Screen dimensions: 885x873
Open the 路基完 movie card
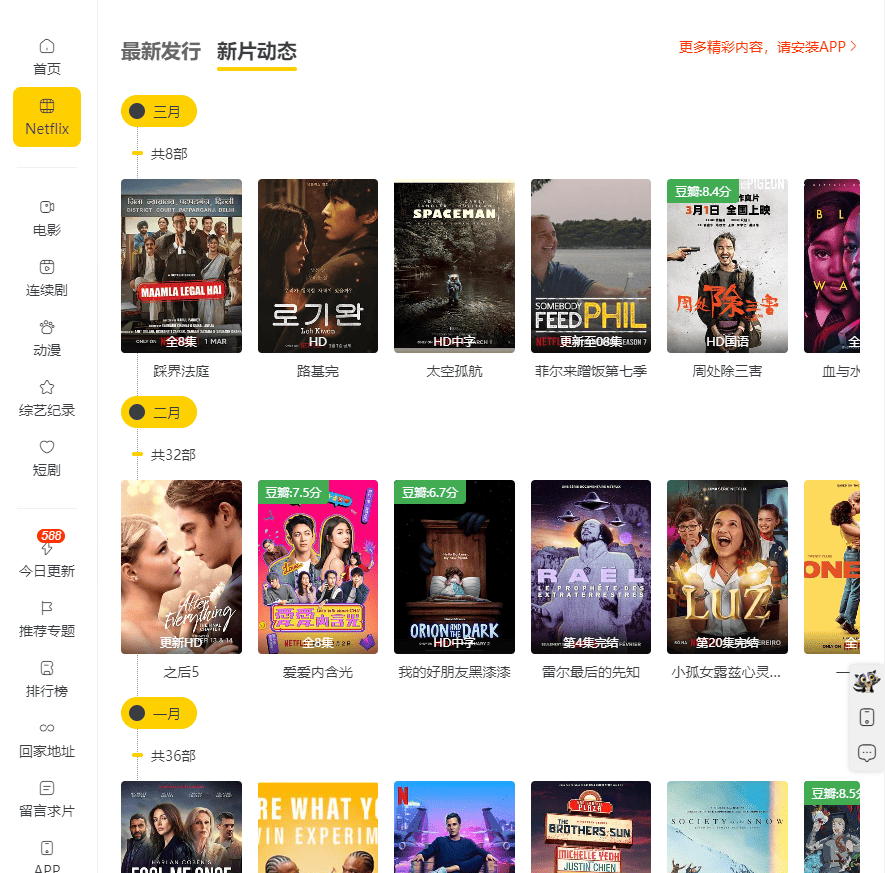pos(318,266)
